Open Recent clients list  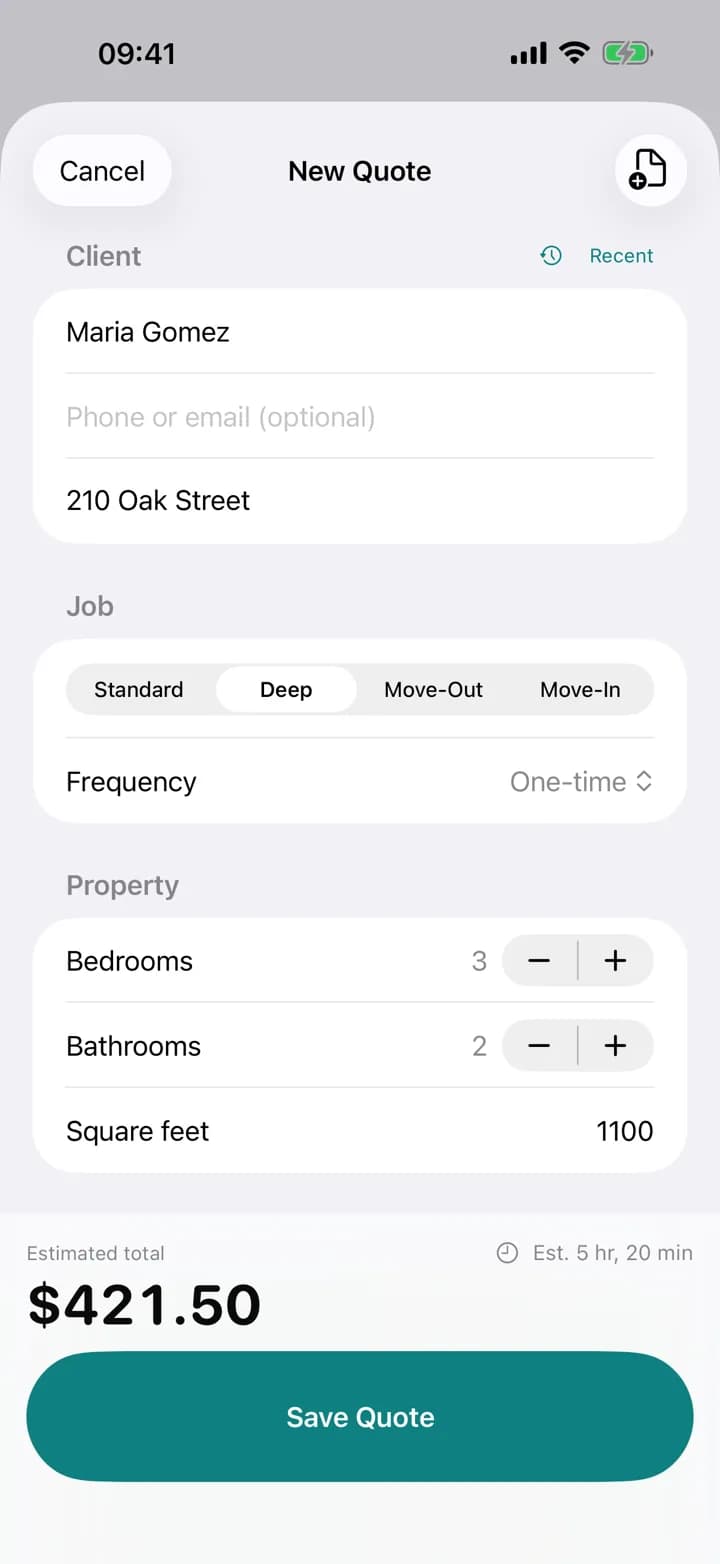tap(597, 256)
